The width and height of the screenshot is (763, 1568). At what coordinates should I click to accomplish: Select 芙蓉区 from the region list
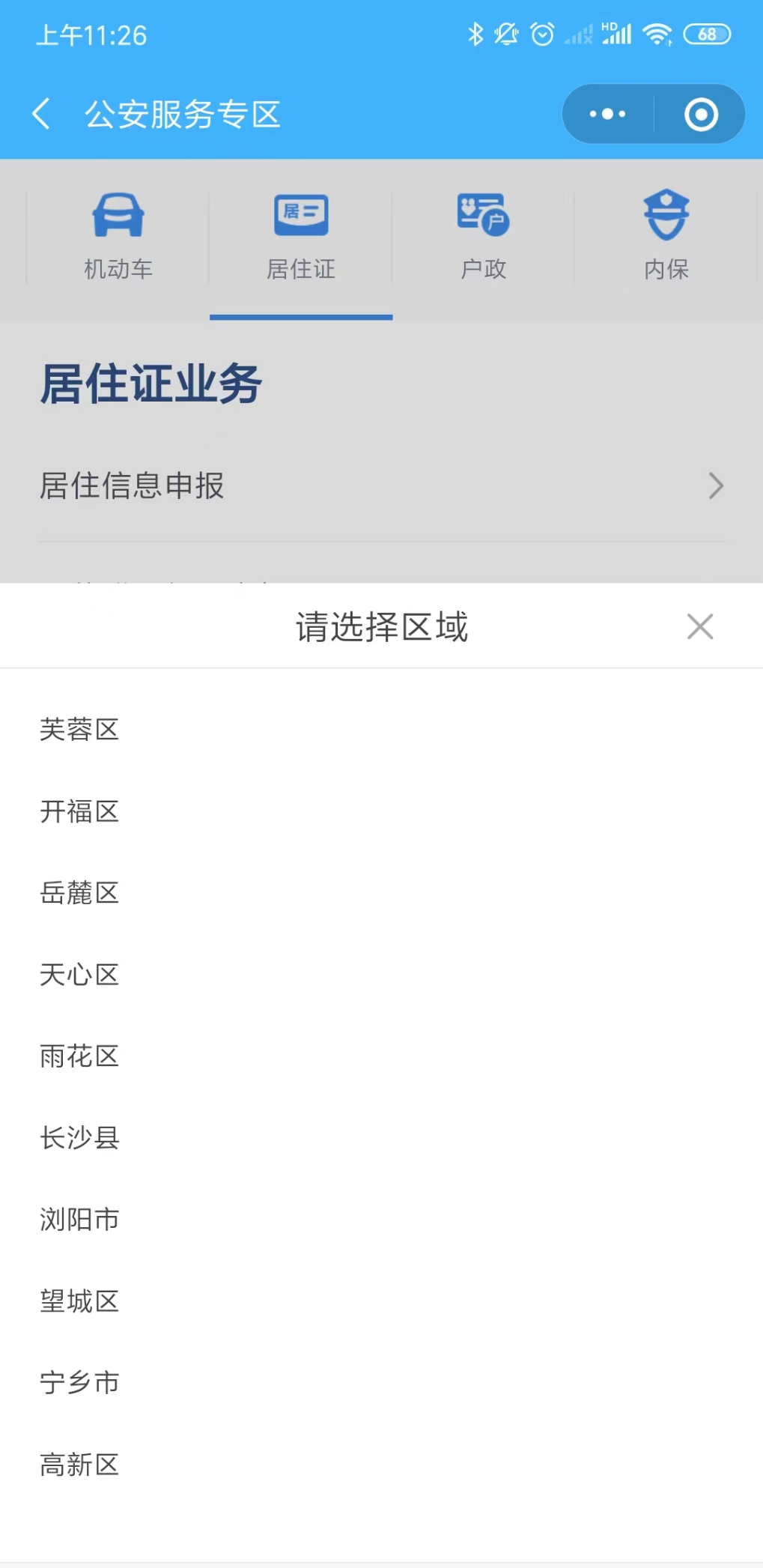381,729
